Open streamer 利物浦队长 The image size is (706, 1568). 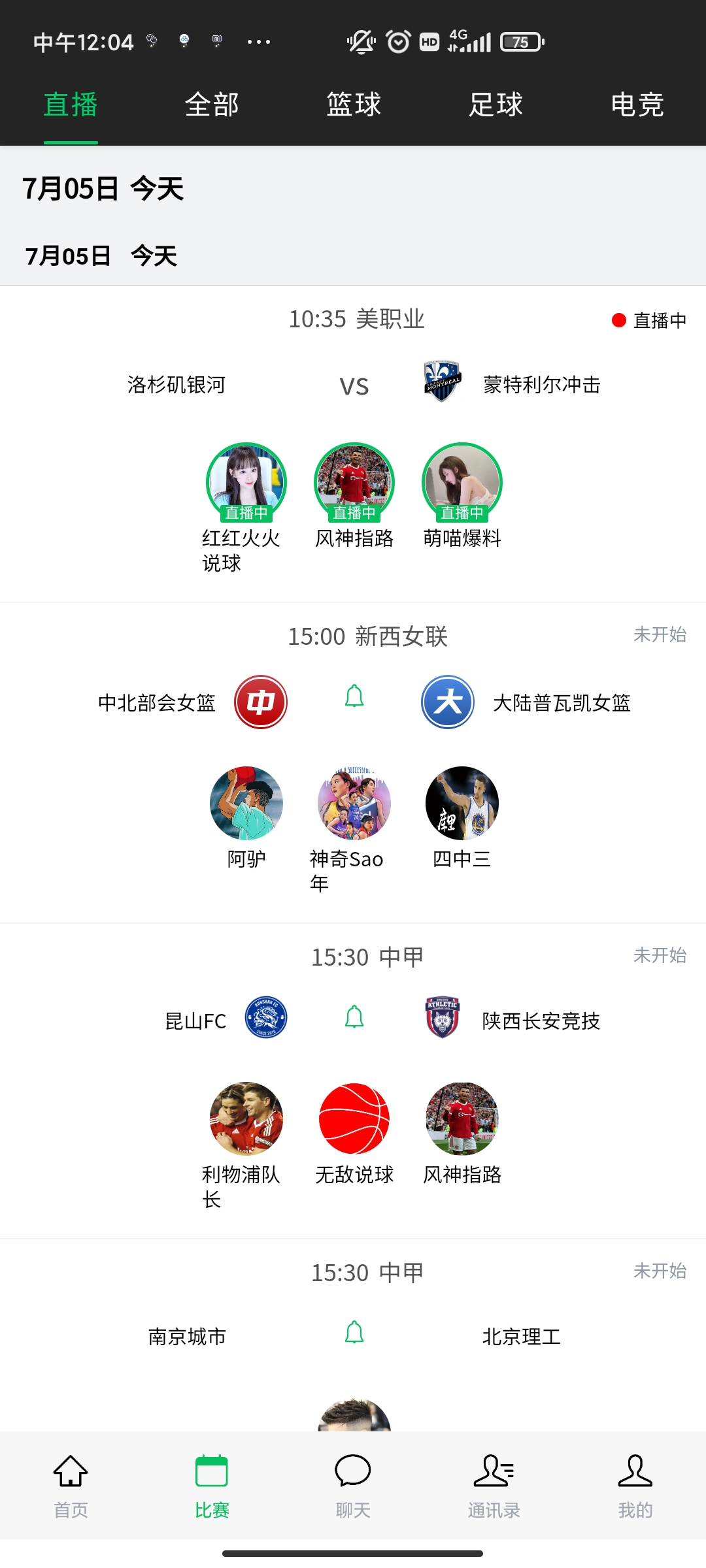tap(246, 1119)
